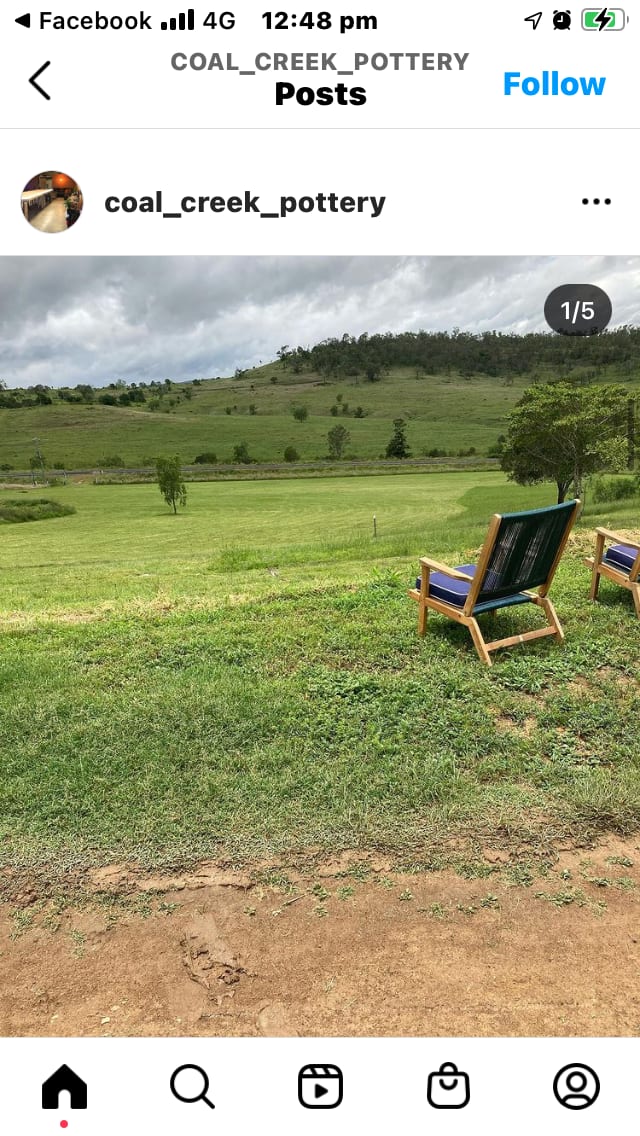This screenshot has height=1136, width=640.
Task: Go to your Profile tab
Action: click(x=576, y=1086)
